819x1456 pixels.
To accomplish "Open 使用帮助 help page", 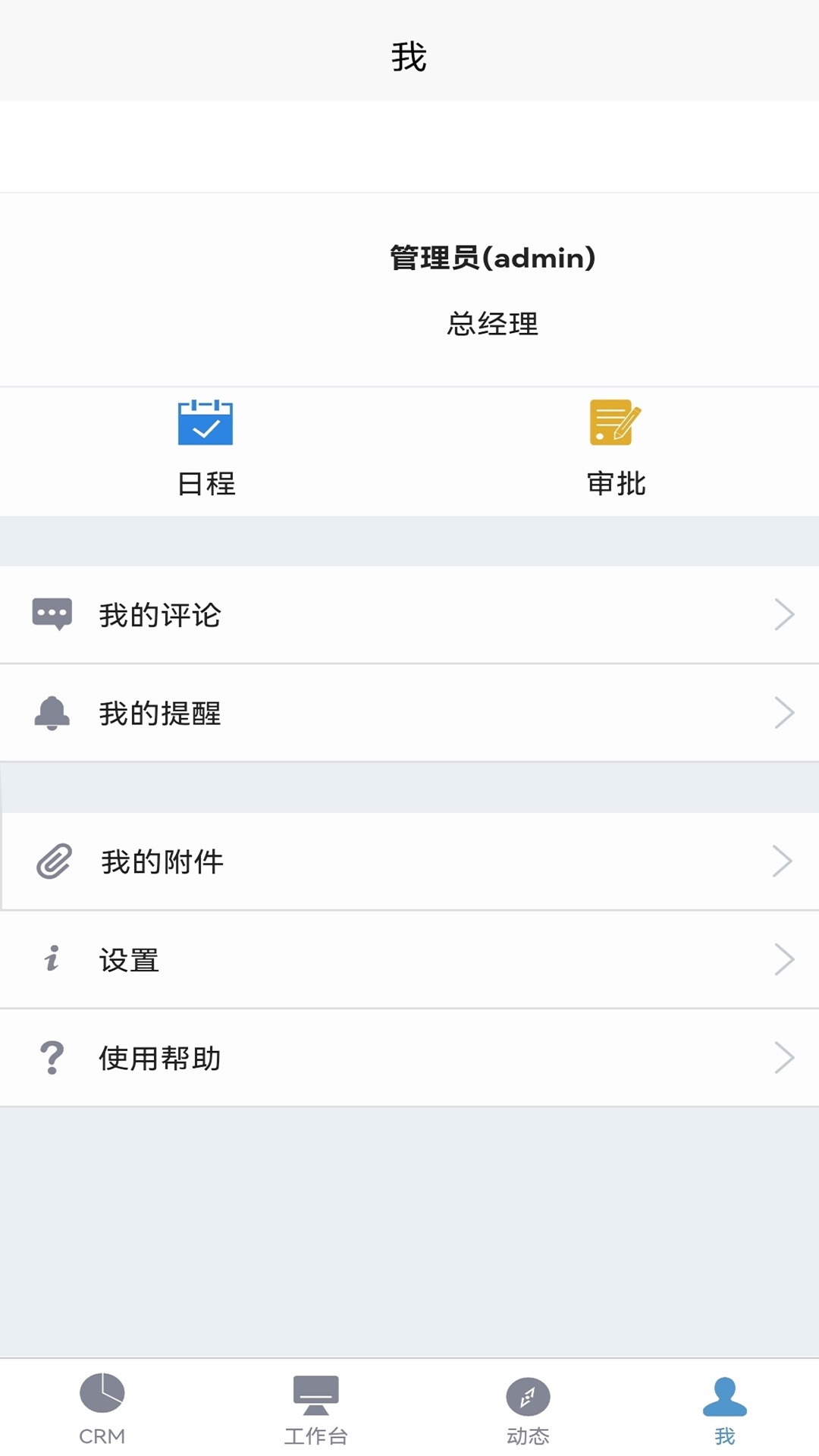I will [x=409, y=1056].
